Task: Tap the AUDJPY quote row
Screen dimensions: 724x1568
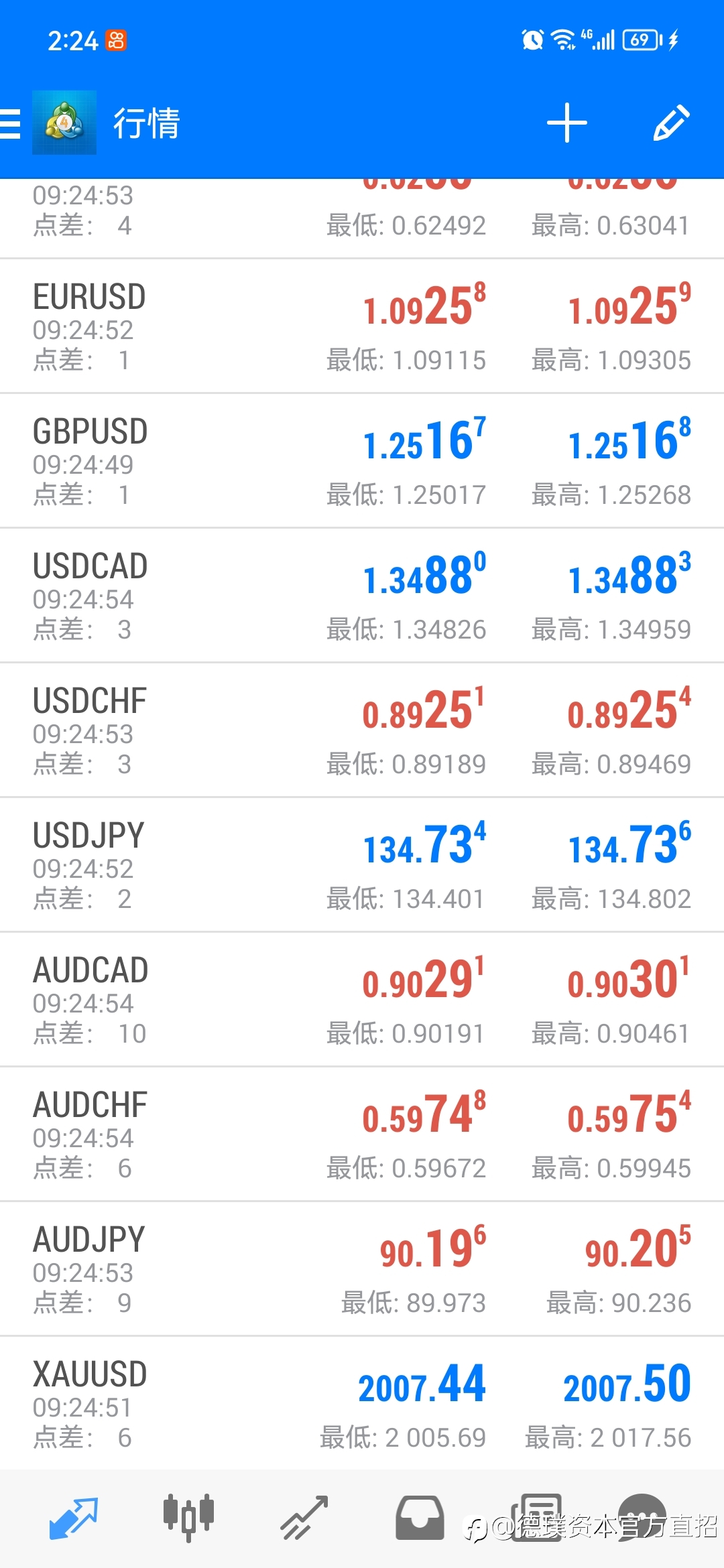Action: click(362, 1269)
